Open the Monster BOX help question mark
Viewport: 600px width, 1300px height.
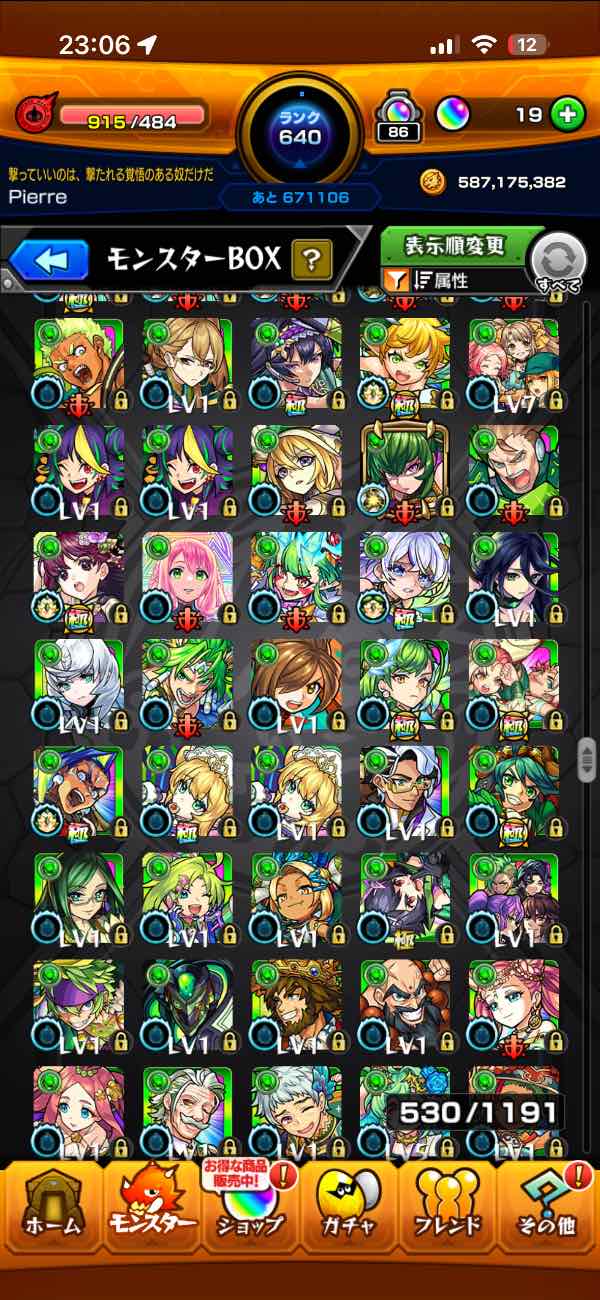pyautogui.click(x=312, y=262)
